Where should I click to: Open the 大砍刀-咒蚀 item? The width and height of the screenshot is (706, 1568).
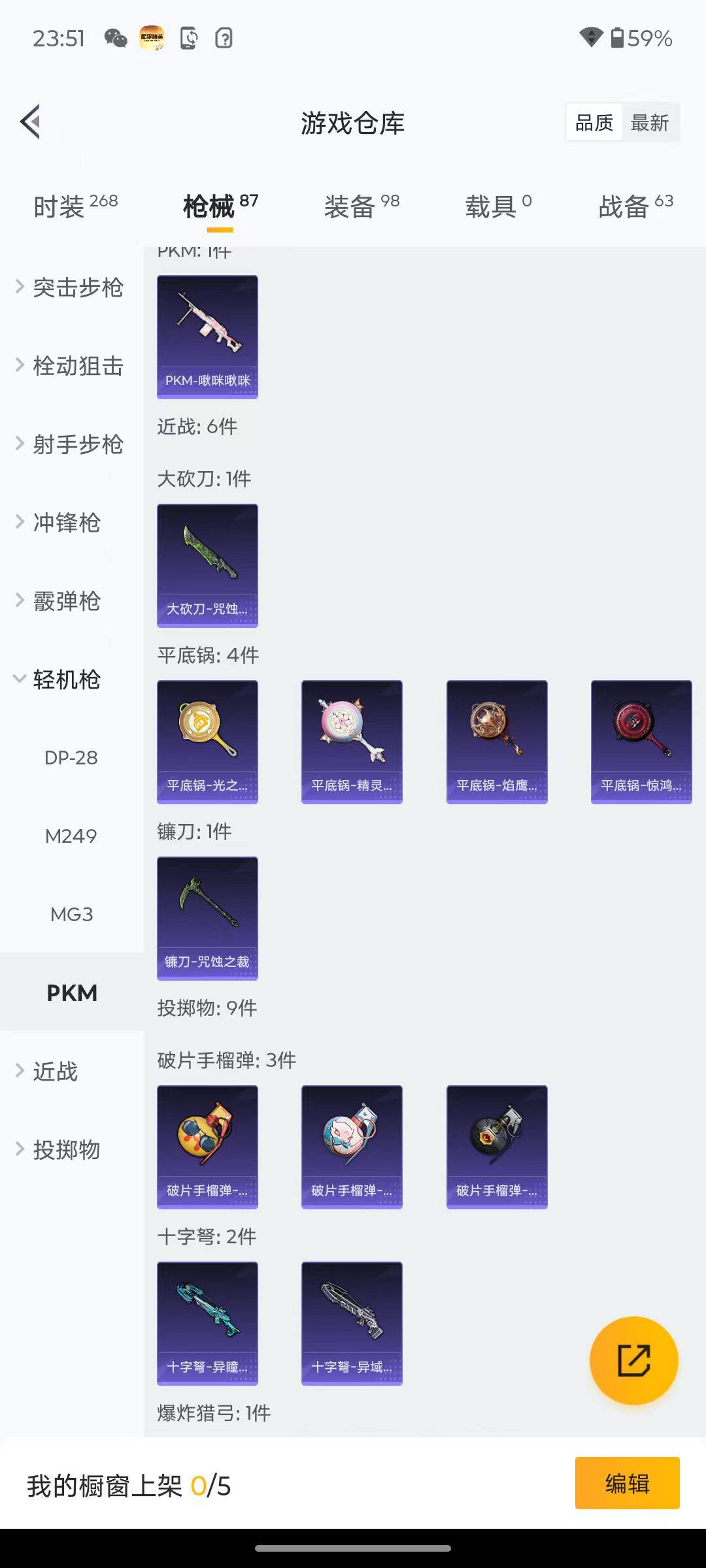coord(207,565)
